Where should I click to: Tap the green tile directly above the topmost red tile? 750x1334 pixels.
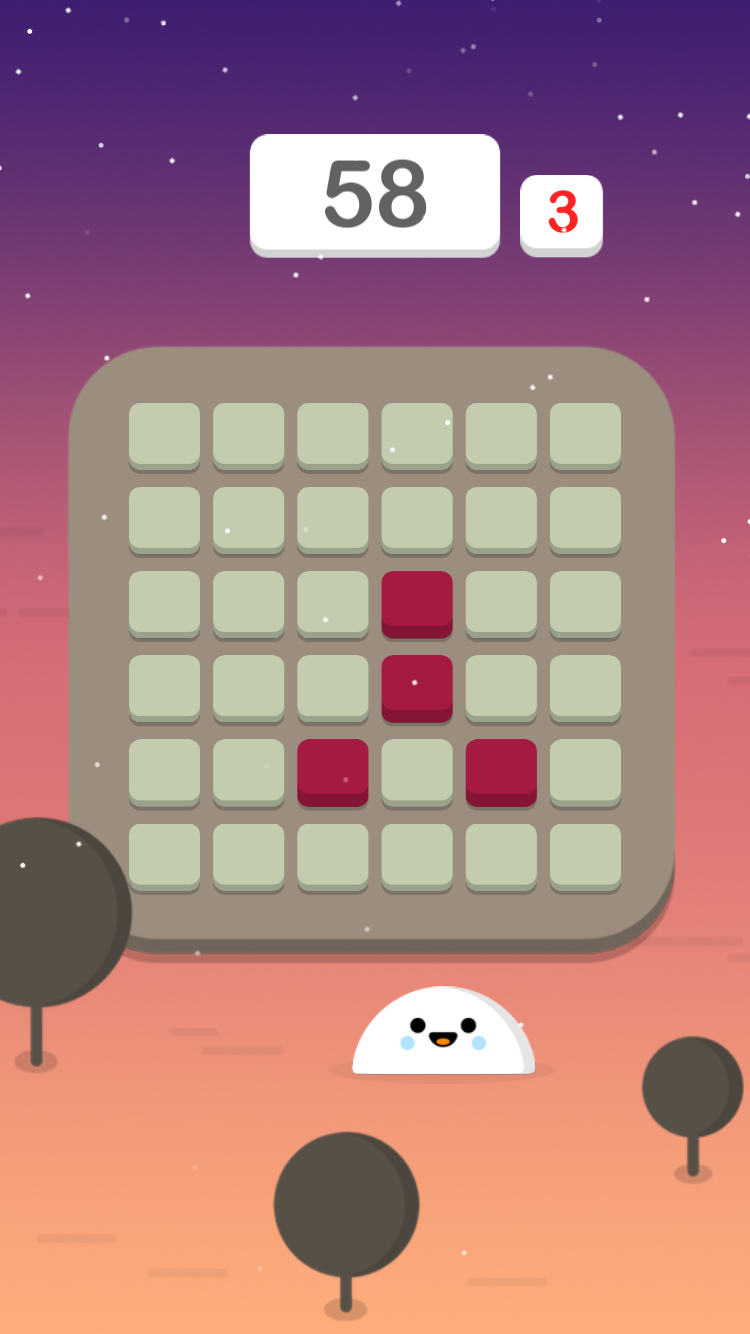click(x=417, y=518)
